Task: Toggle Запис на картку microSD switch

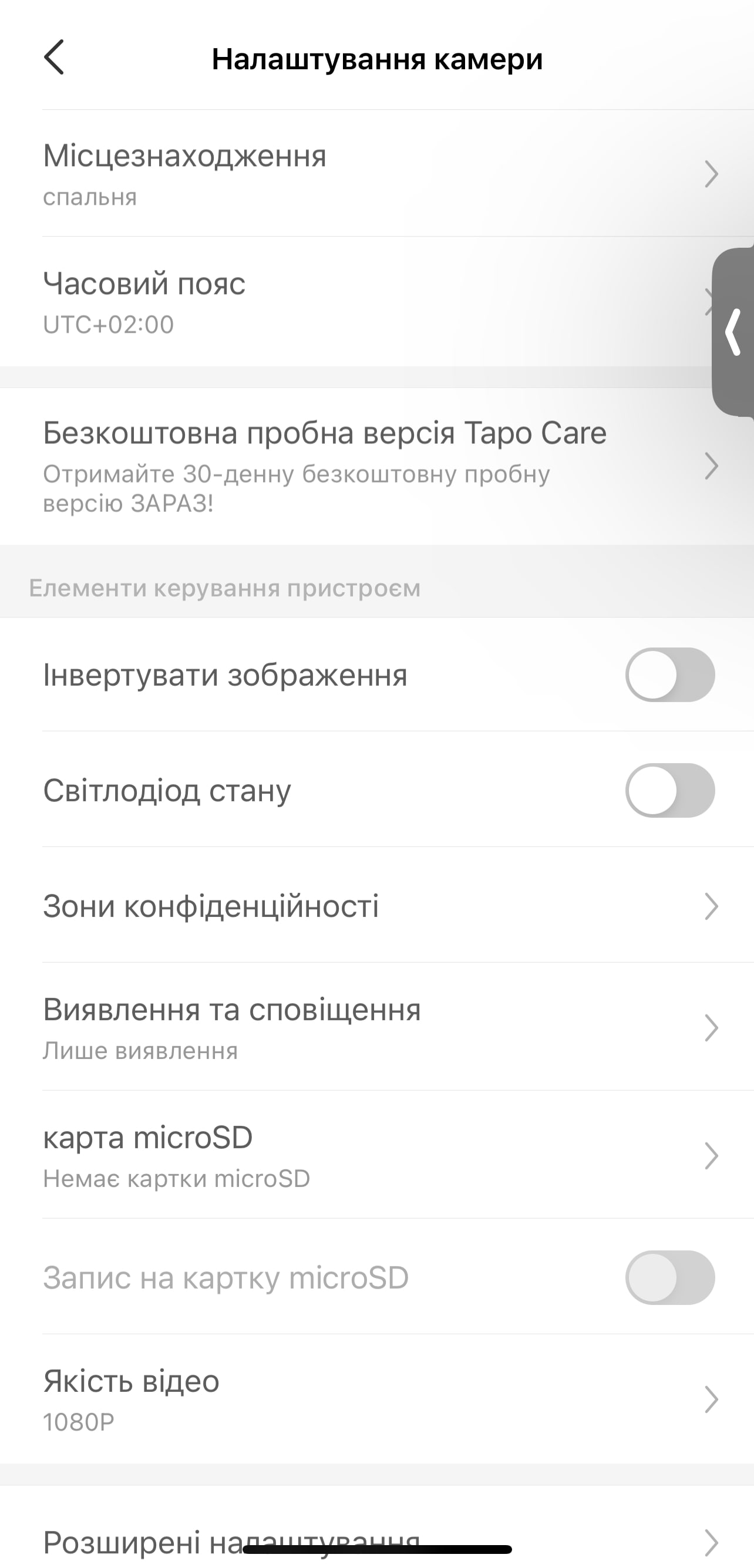Action: [669, 1277]
